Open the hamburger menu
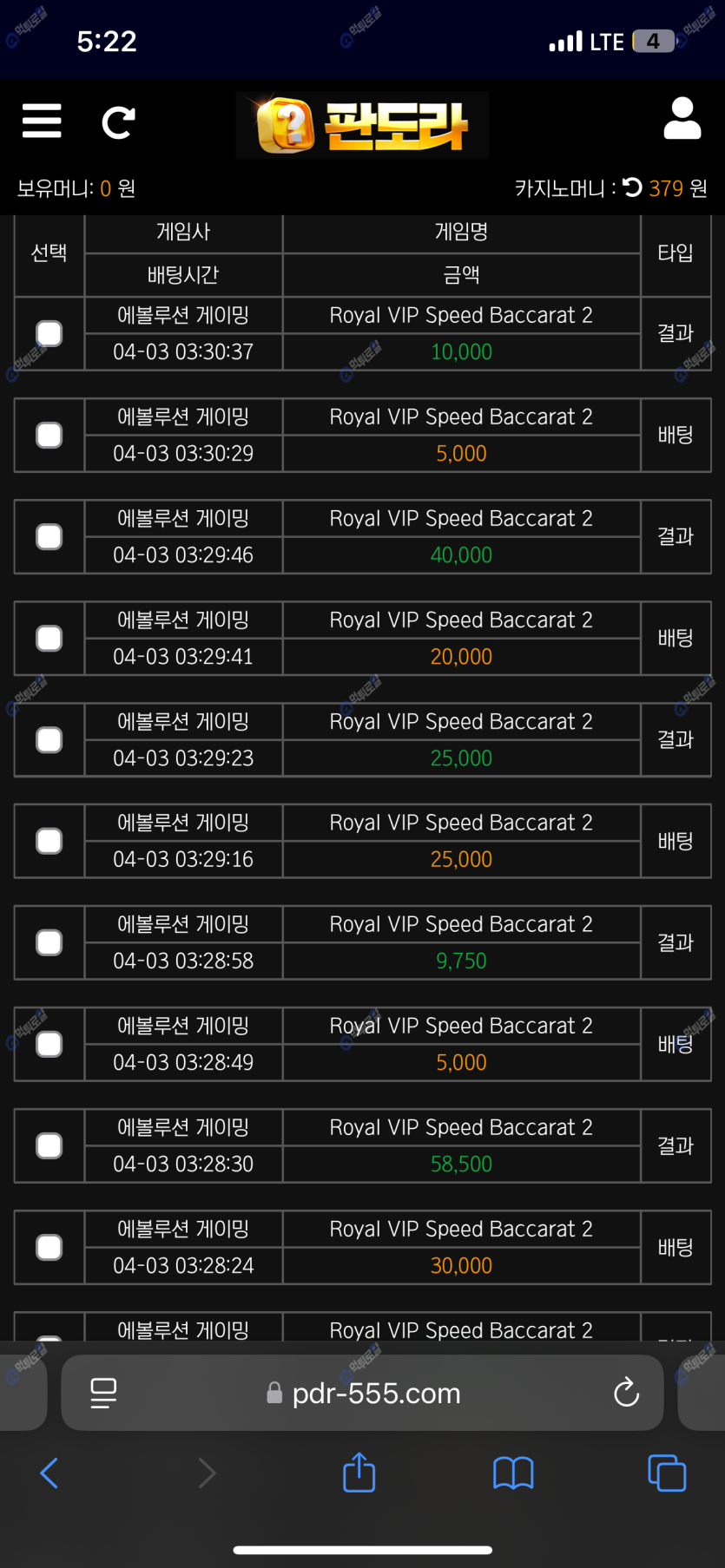Screen dimensions: 725x1568 click(x=42, y=121)
